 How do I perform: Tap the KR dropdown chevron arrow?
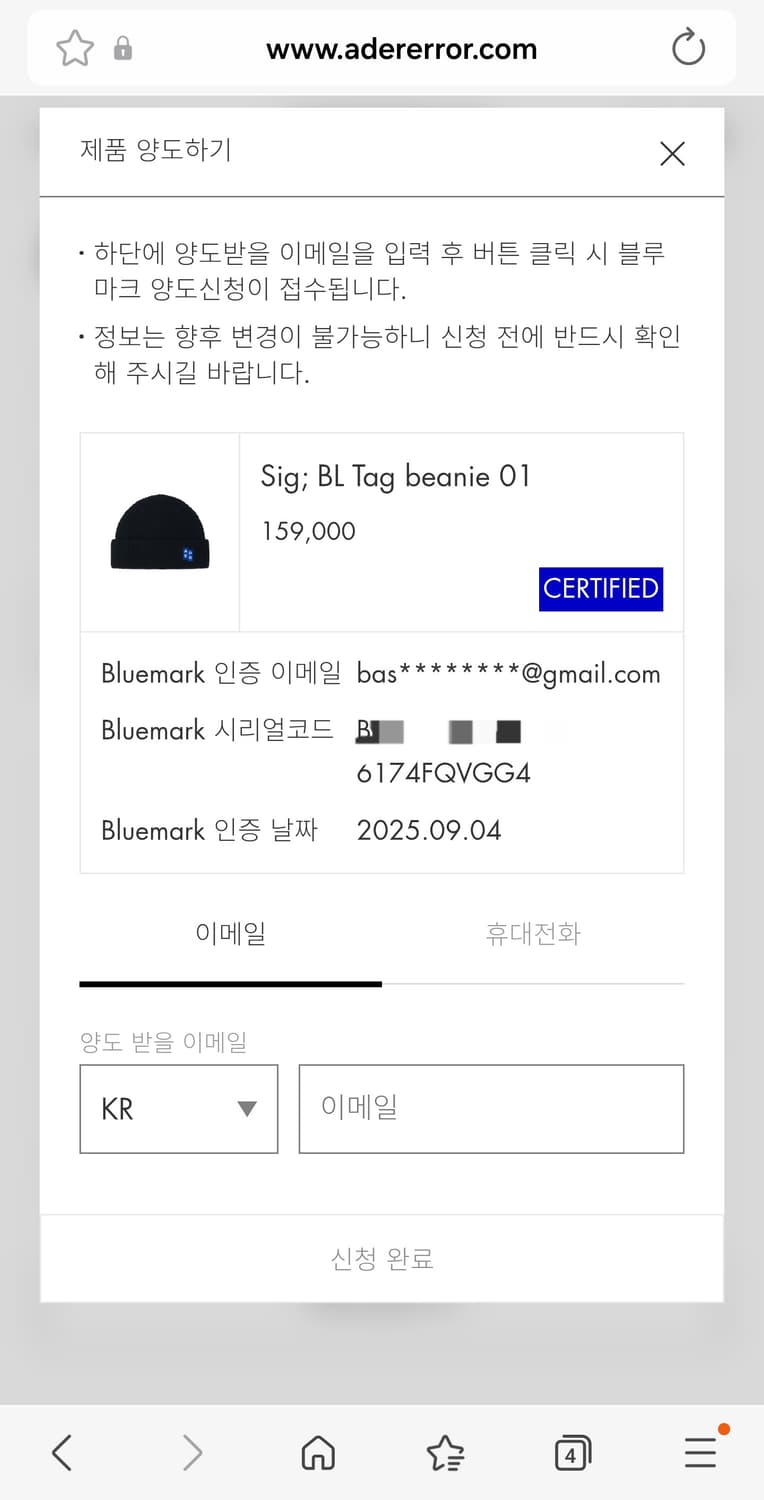(x=246, y=1109)
